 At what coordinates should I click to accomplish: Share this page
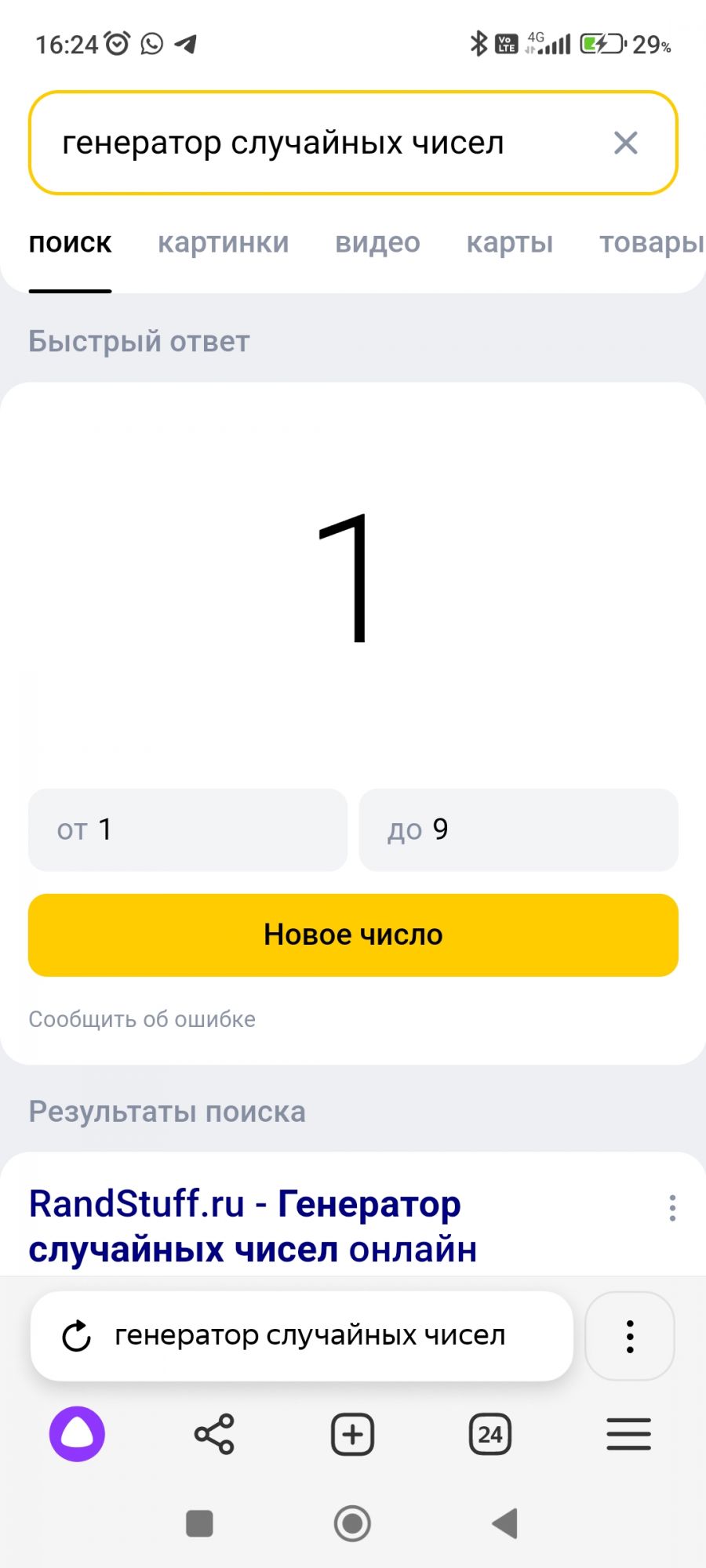[214, 1434]
